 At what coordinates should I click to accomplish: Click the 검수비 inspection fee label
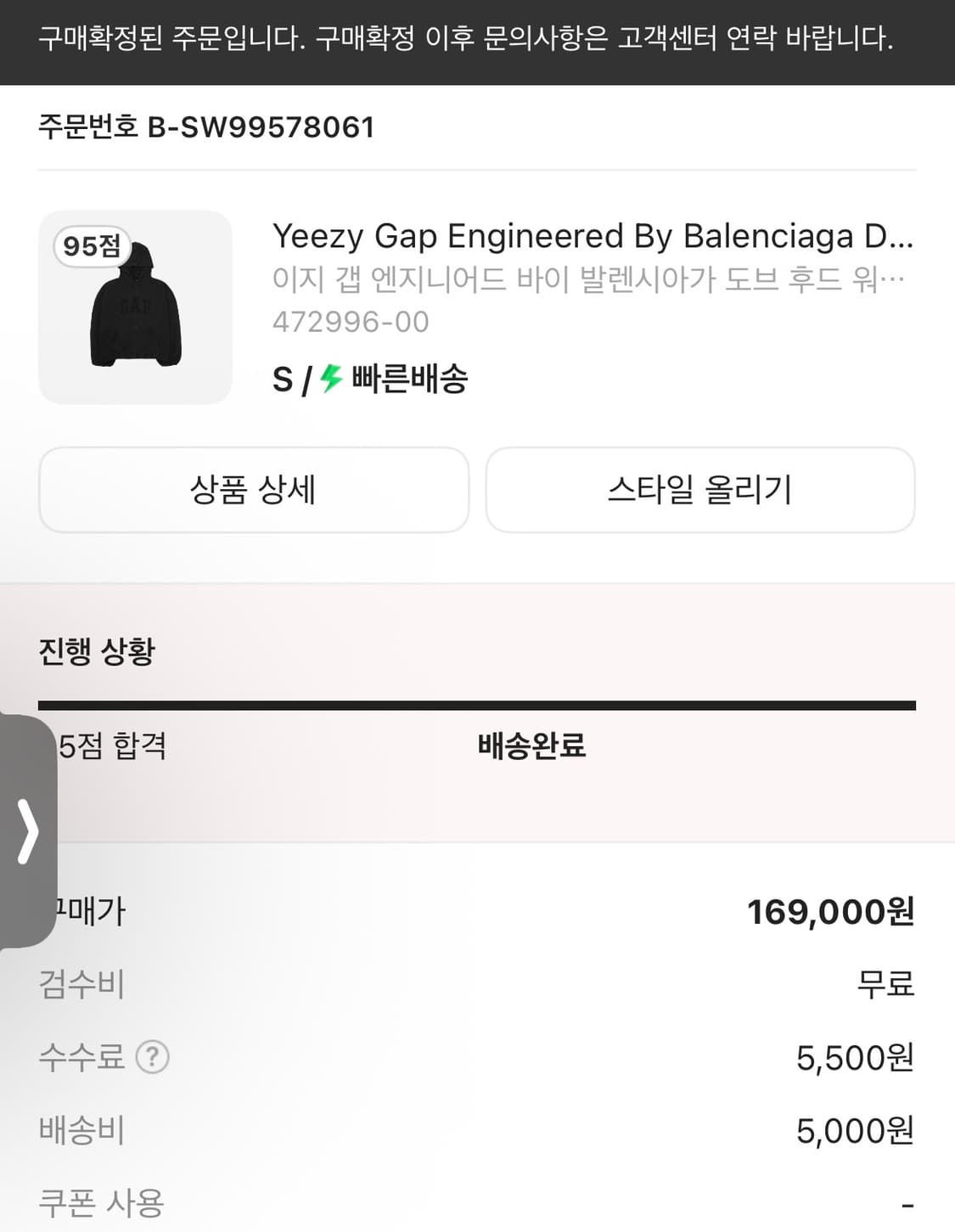click(x=81, y=985)
